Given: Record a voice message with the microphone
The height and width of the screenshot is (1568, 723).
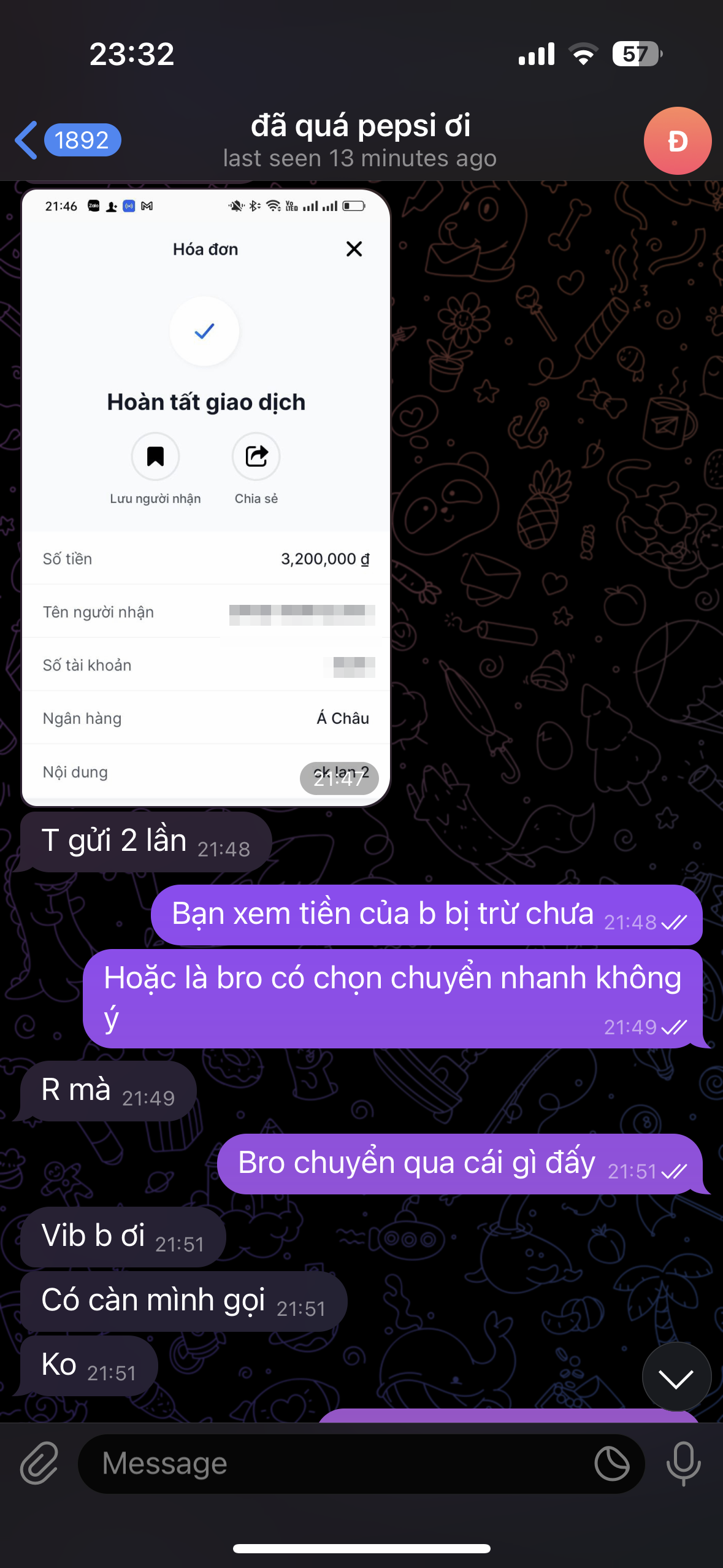Looking at the screenshot, I should [x=683, y=1464].
